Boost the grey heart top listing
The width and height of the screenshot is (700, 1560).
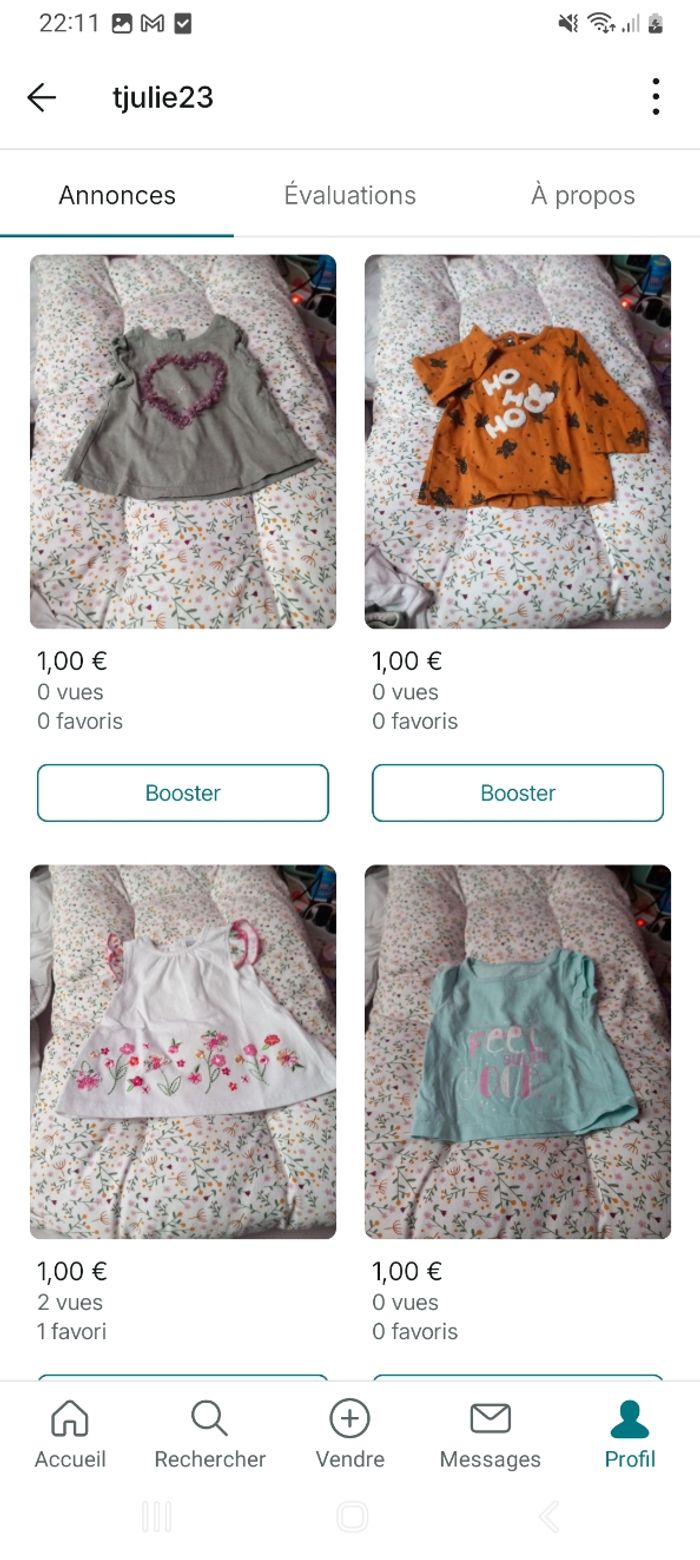183,793
